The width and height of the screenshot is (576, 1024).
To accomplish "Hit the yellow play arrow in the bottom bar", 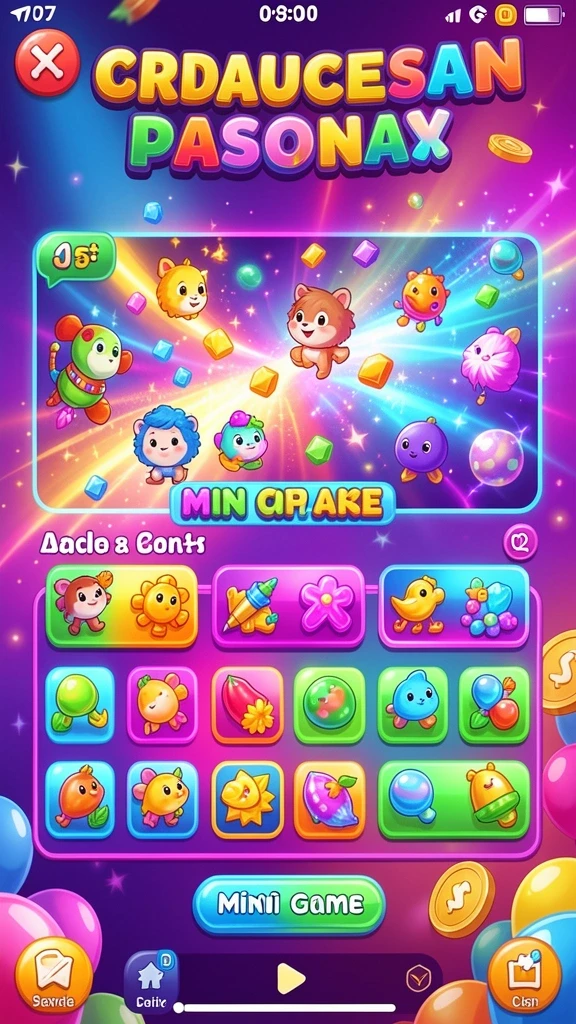I will pos(290,979).
